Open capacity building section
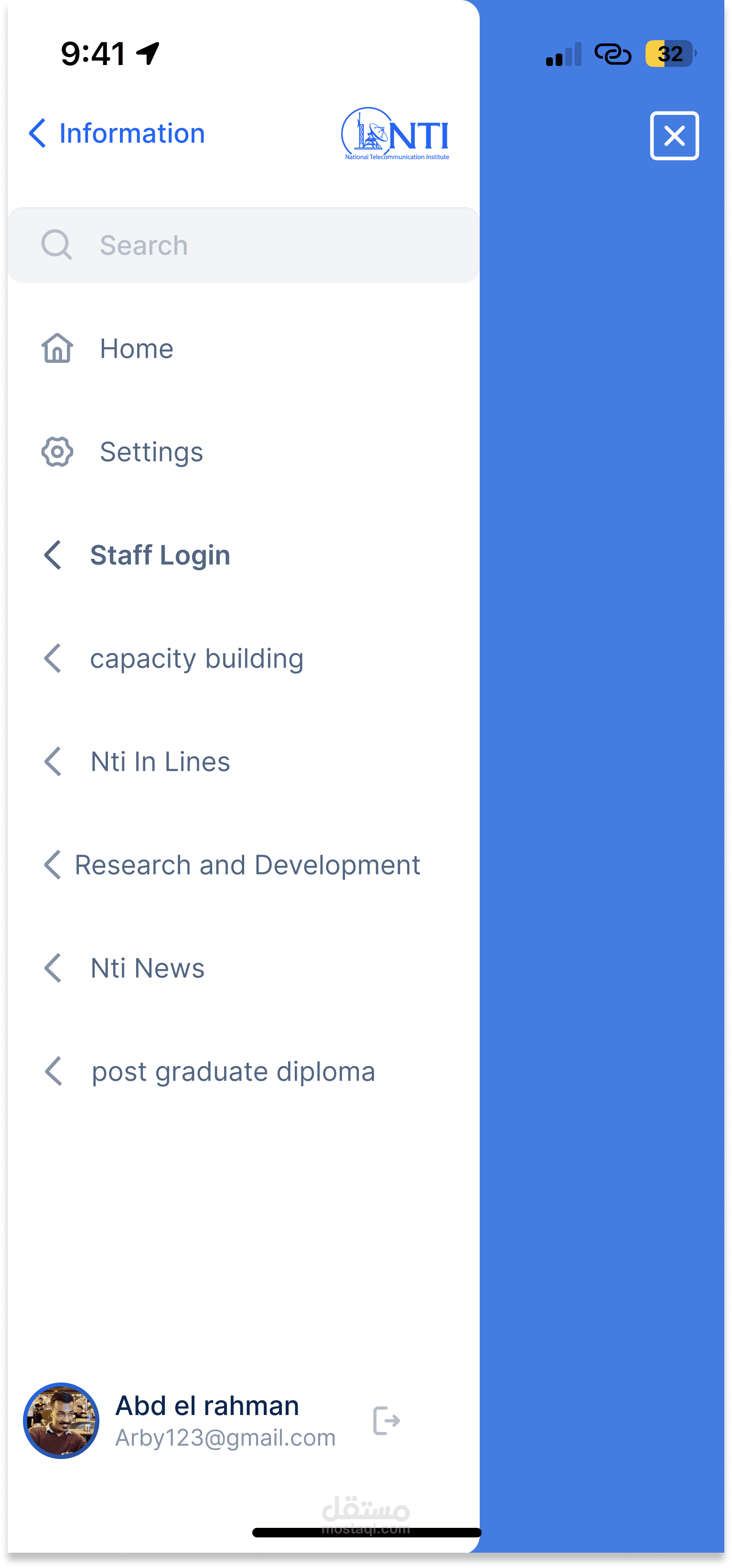 (196, 659)
